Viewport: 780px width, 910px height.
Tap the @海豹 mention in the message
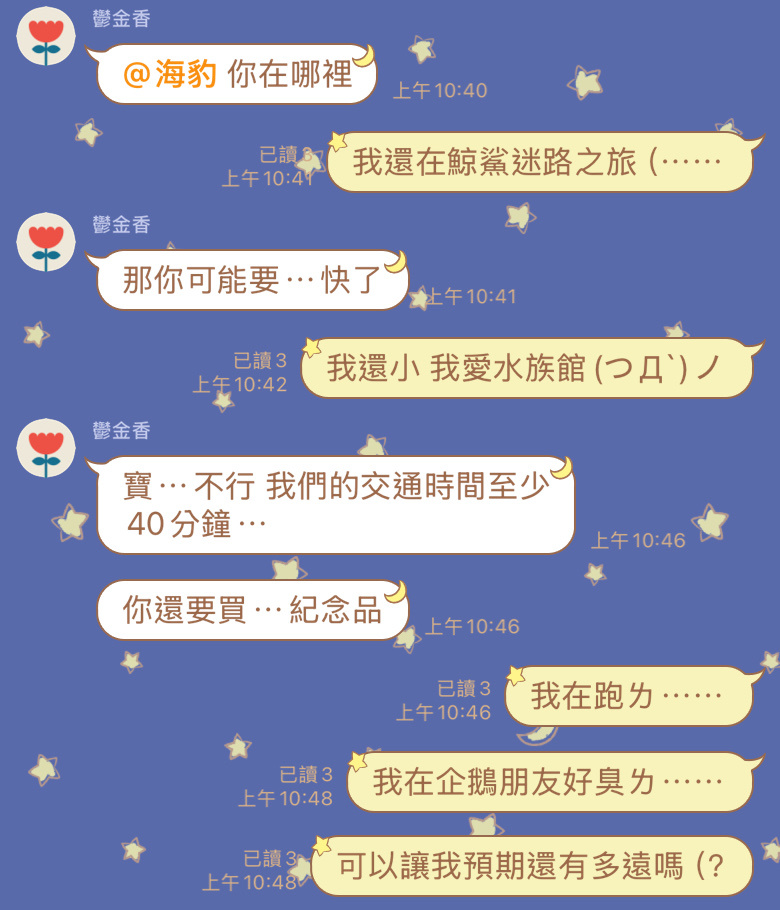pos(169,74)
